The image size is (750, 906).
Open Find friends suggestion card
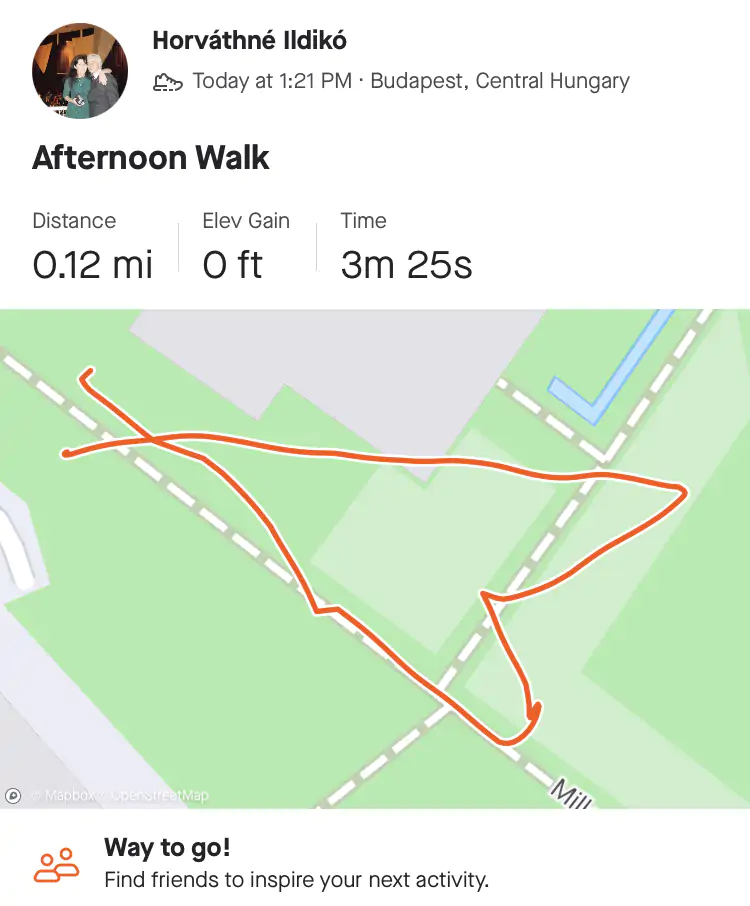tap(296, 864)
